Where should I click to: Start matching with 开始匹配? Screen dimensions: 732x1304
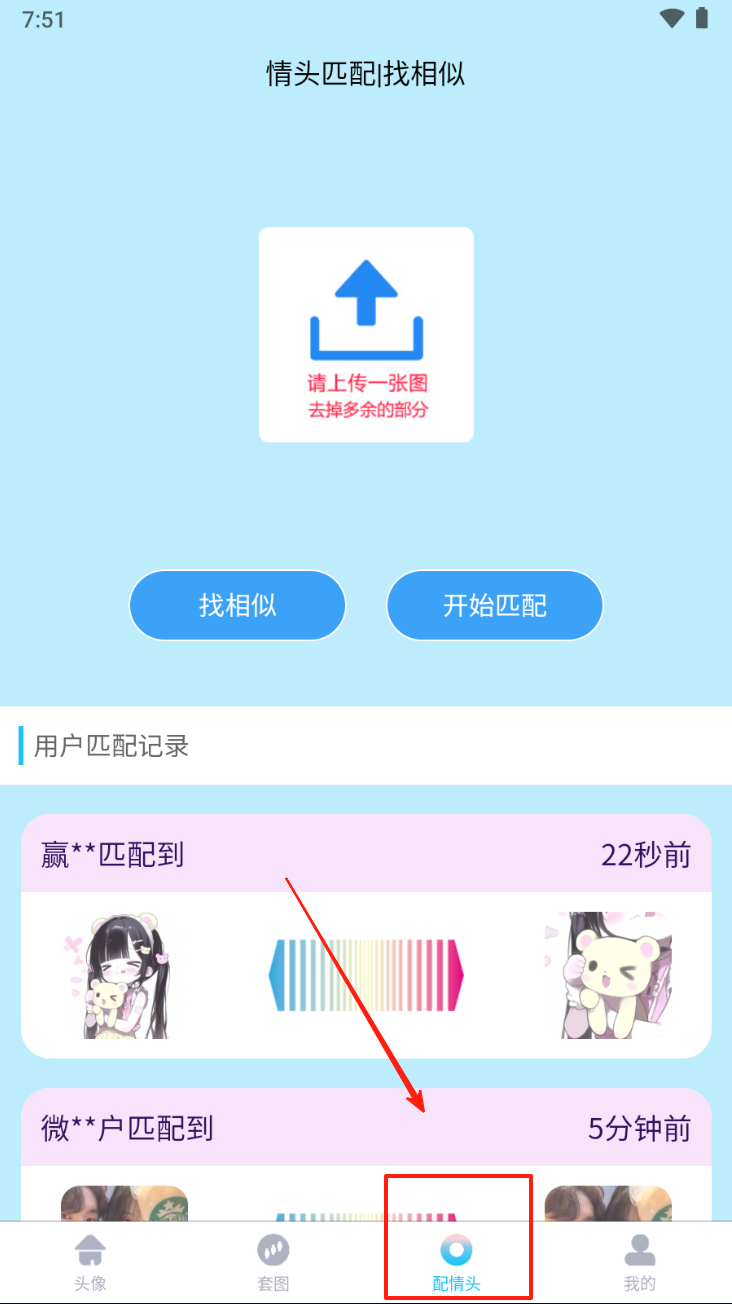click(x=495, y=605)
